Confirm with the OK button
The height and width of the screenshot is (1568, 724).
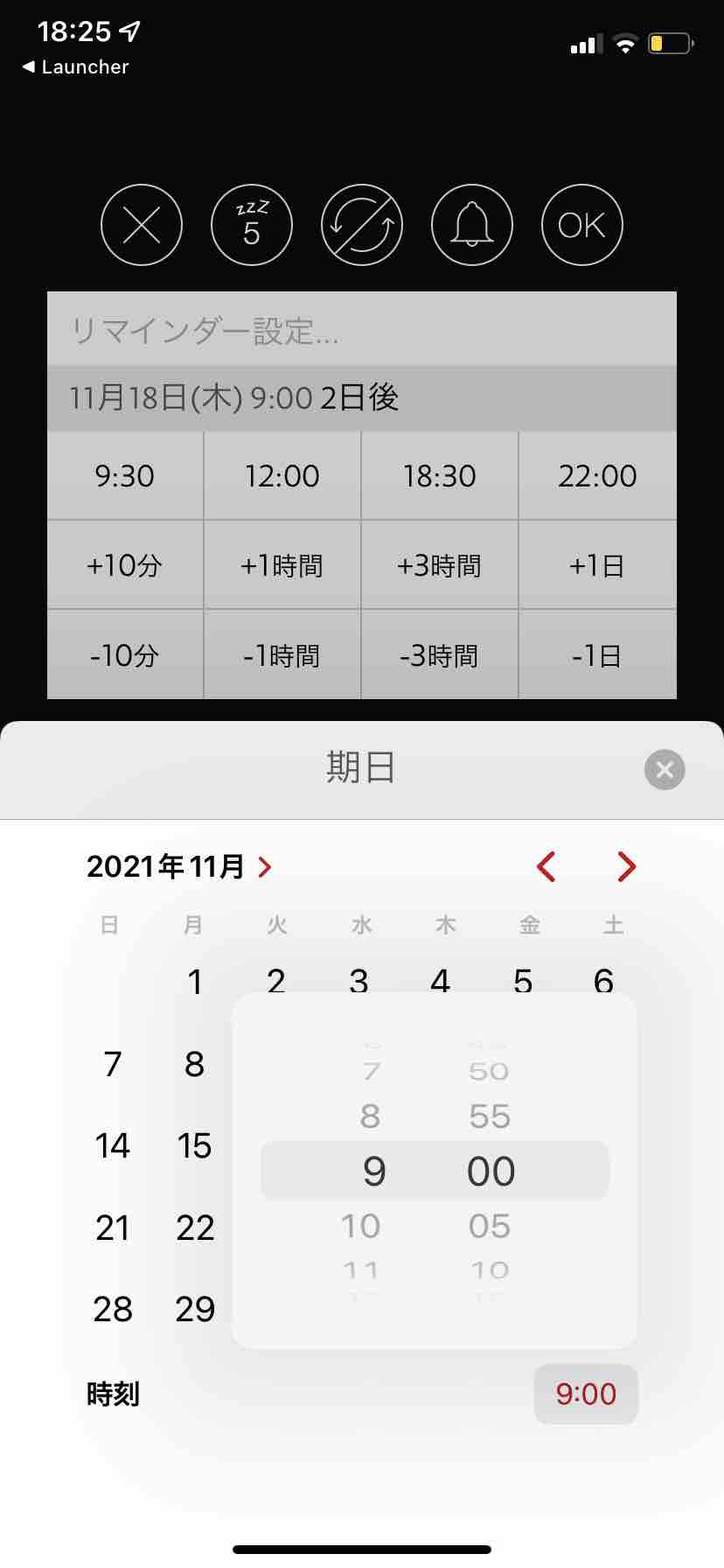tap(582, 226)
